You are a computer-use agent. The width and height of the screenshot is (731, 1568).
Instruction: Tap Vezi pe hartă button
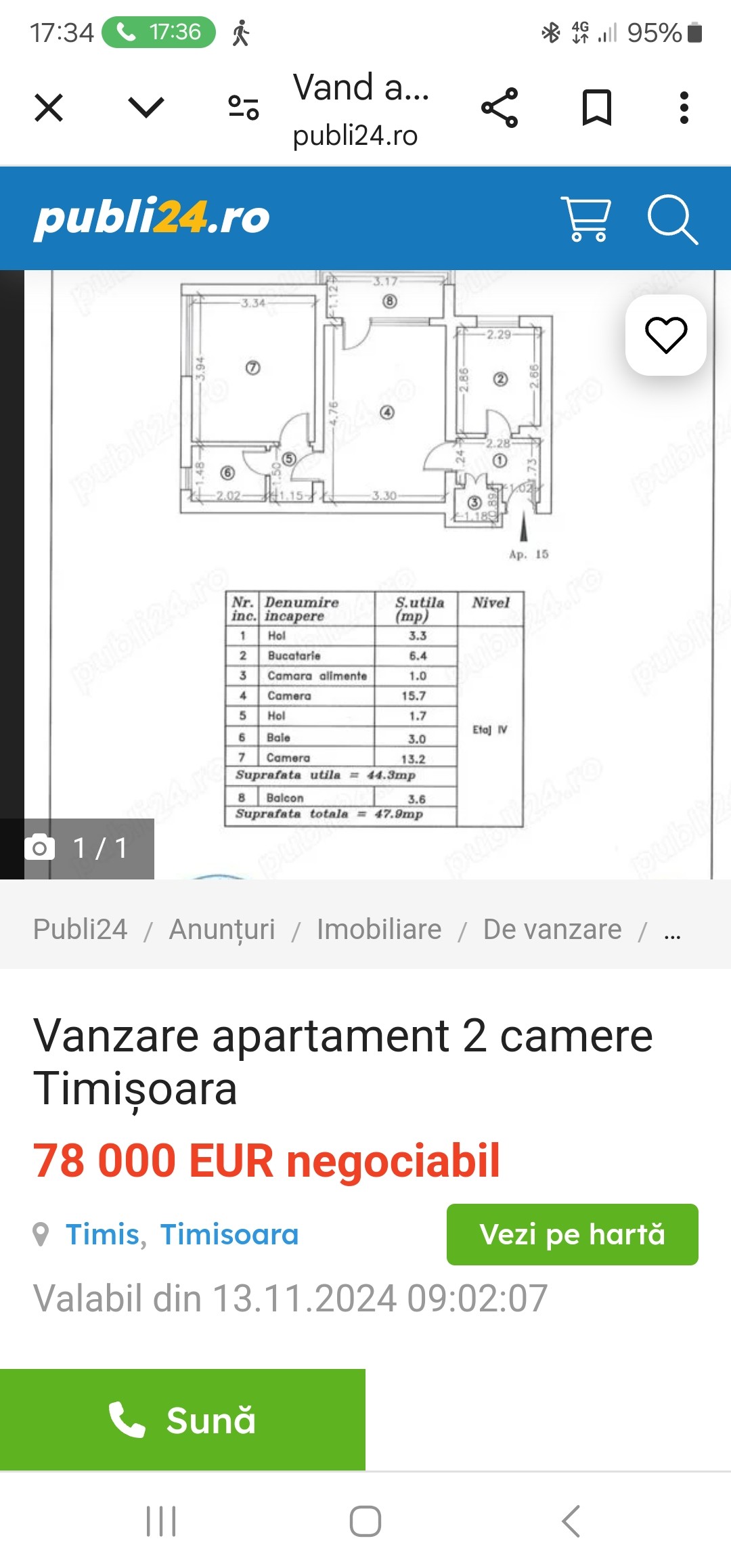(572, 1234)
